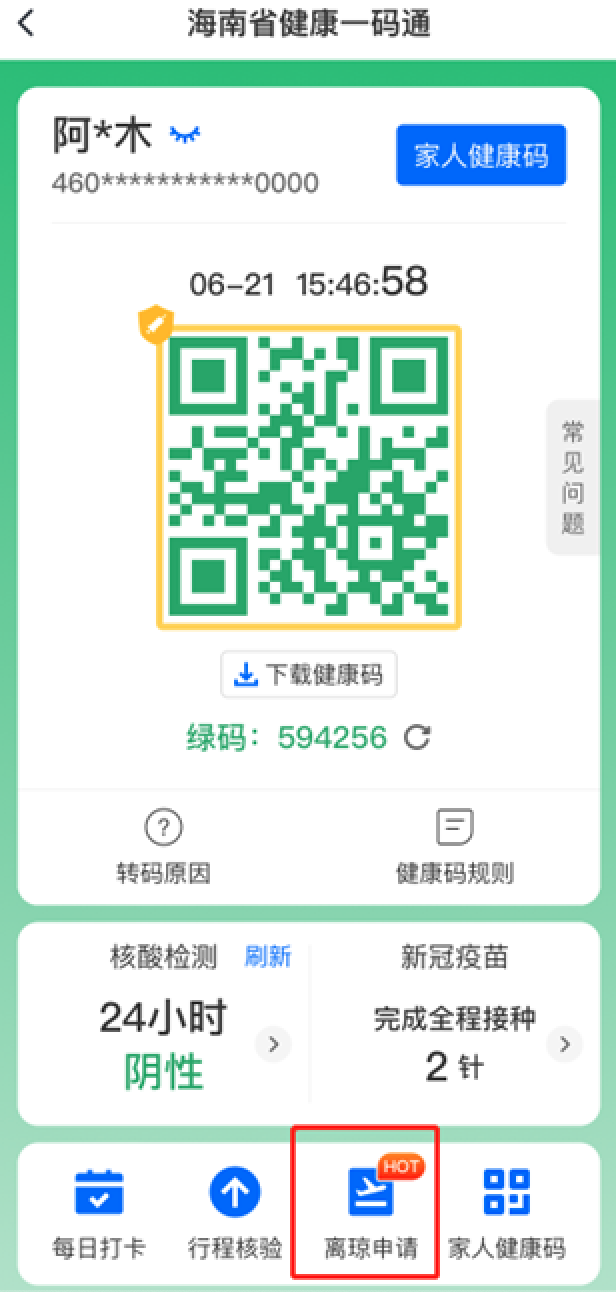This screenshot has height=1292, width=616.
Task: Open 健康码规则 page
Action: pyautogui.click(x=454, y=846)
